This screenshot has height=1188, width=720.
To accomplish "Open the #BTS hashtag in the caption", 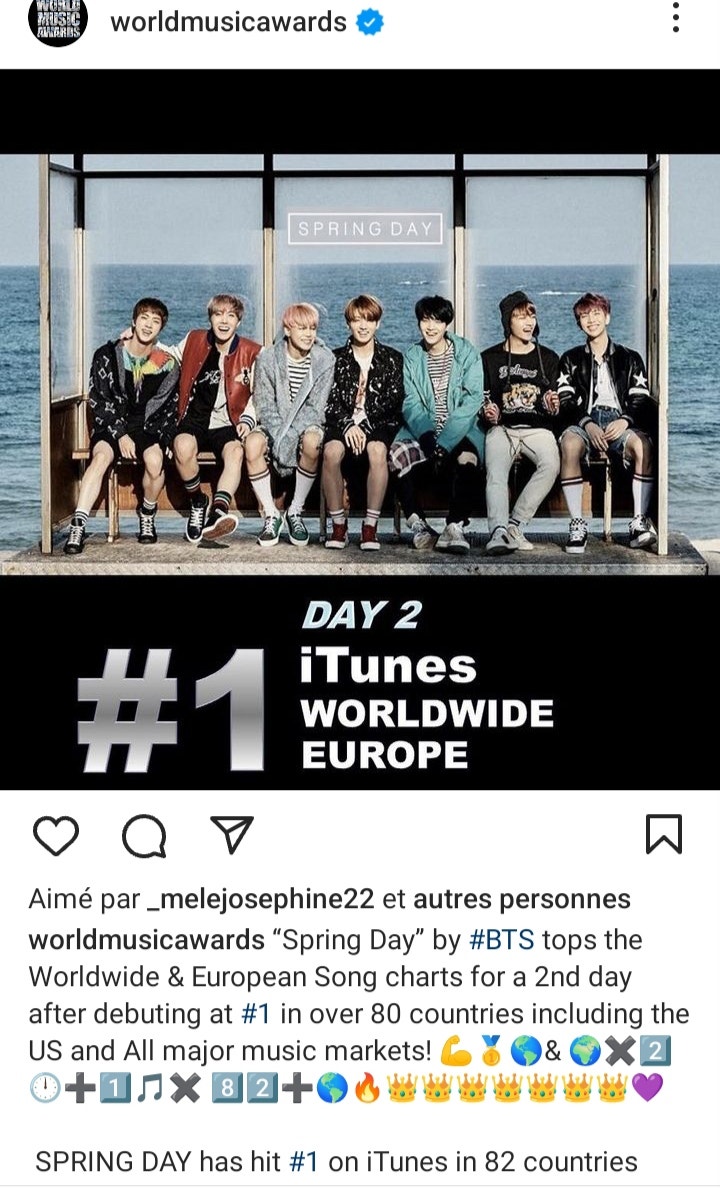I will [x=501, y=941].
